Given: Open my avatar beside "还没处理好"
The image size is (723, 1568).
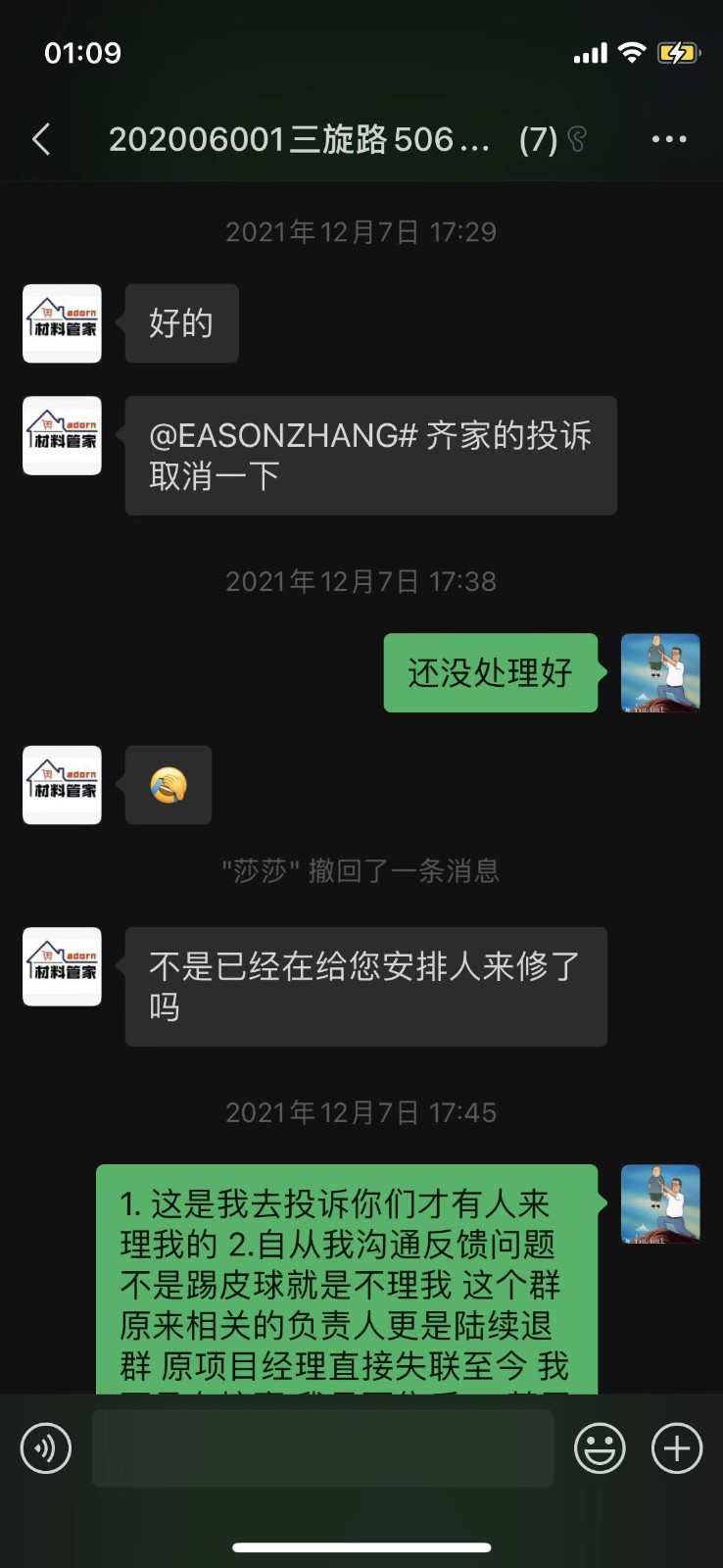Looking at the screenshot, I should click(660, 672).
